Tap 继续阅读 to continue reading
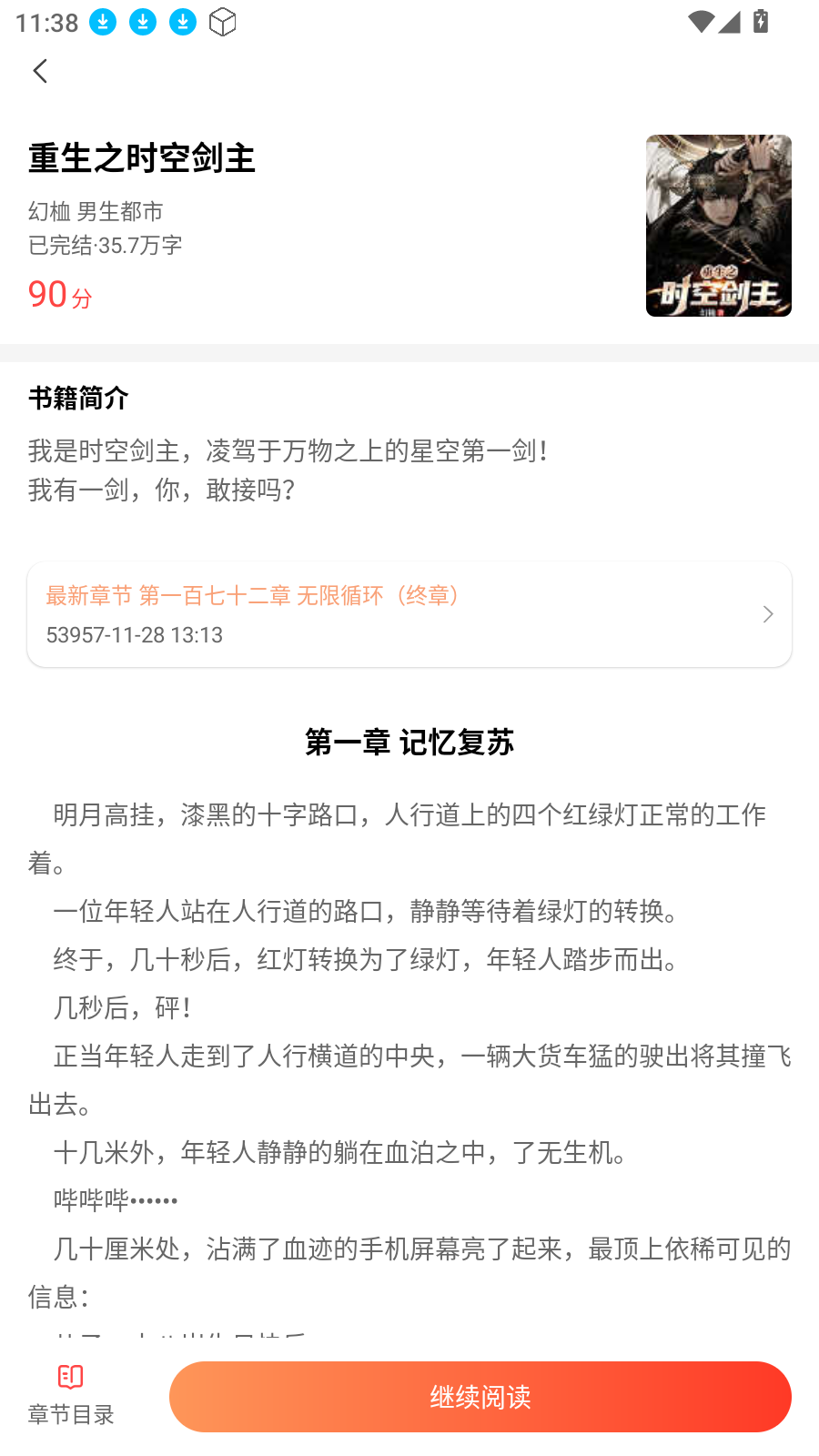The image size is (819, 1456). 480,1396
